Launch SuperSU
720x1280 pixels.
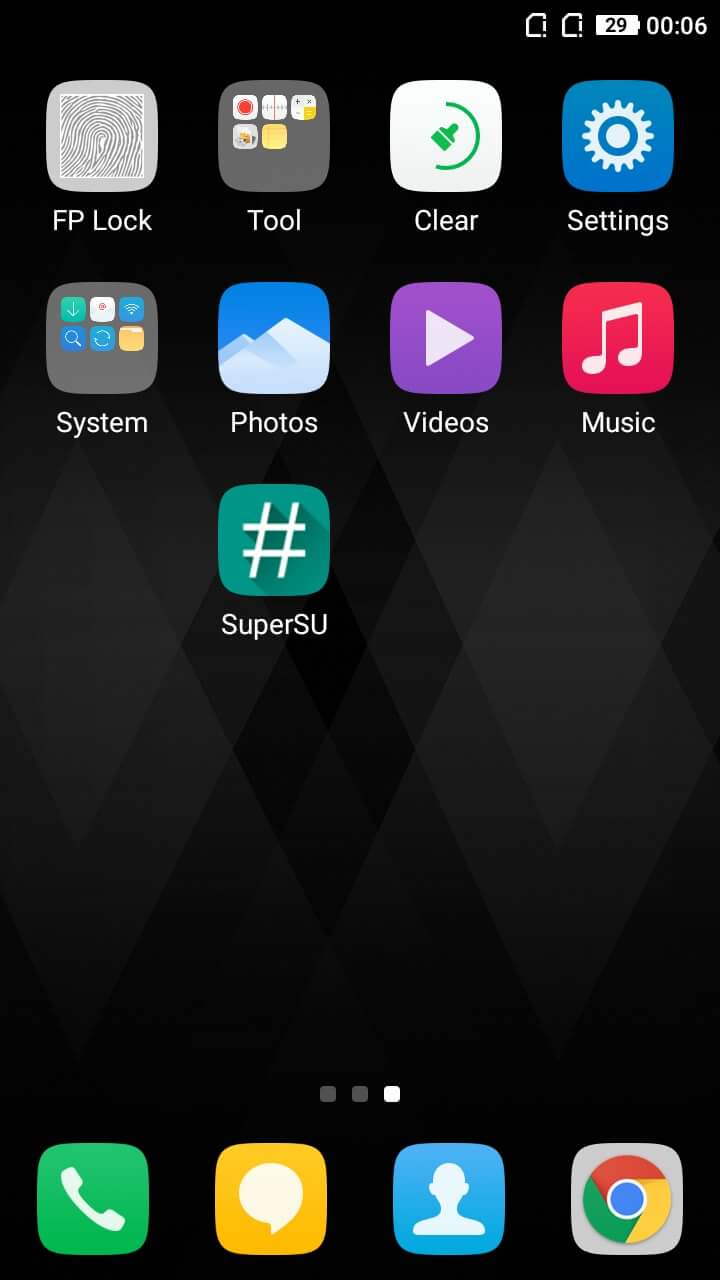tap(274, 540)
